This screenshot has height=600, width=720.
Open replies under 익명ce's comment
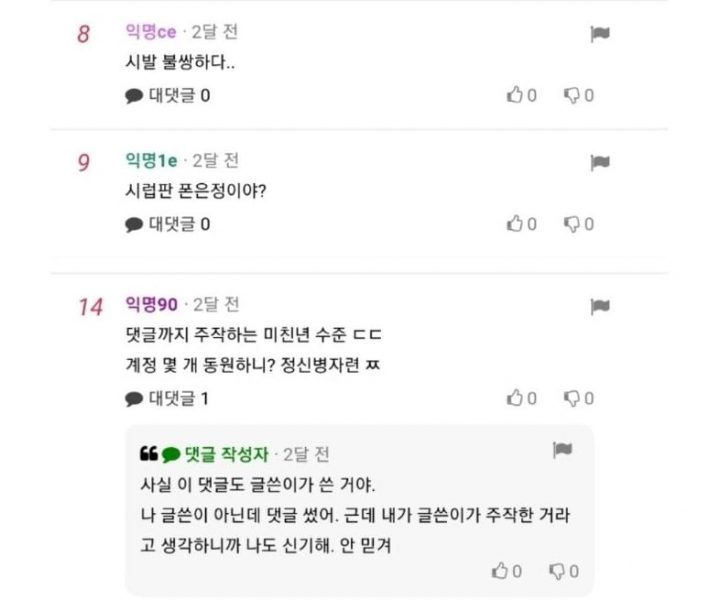click(167, 96)
